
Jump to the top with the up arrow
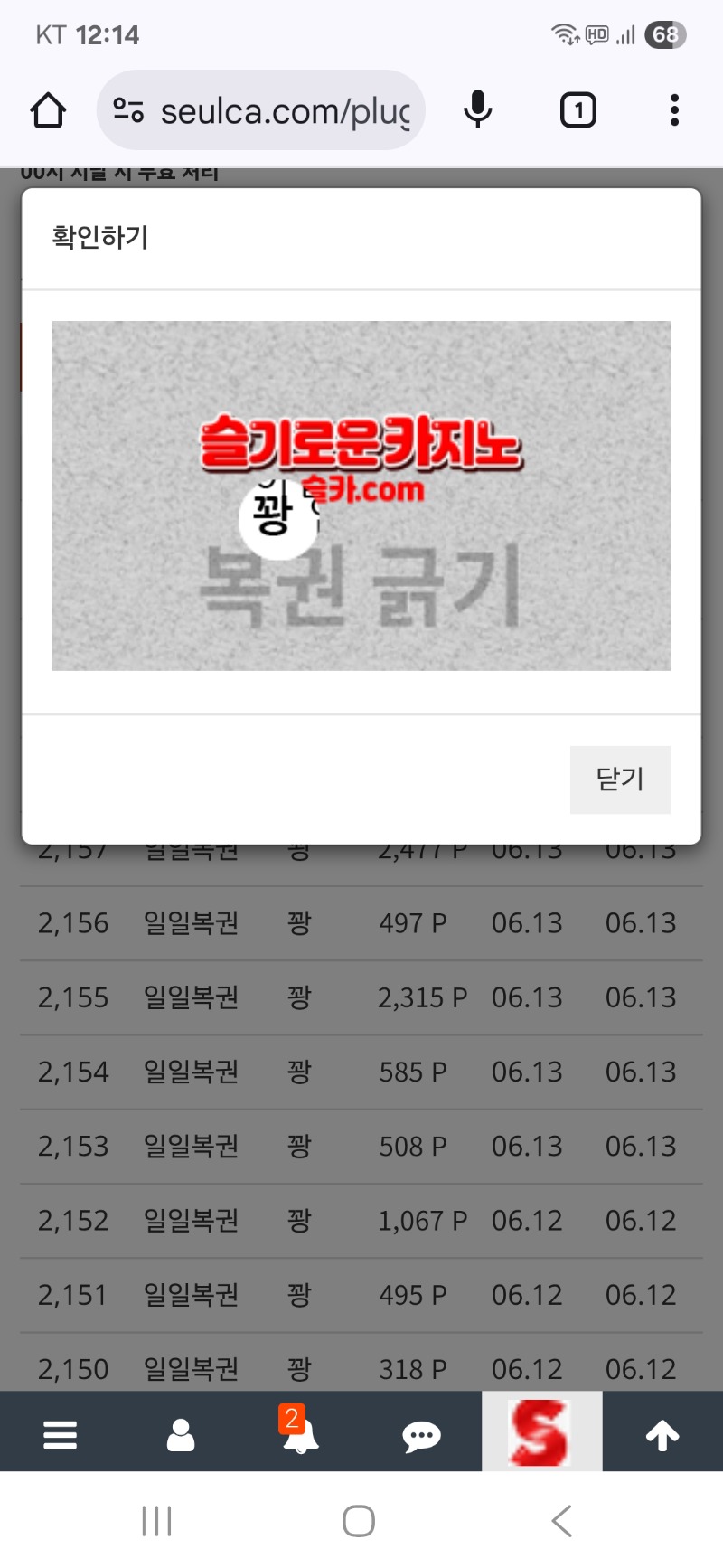pyautogui.click(x=662, y=1435)
